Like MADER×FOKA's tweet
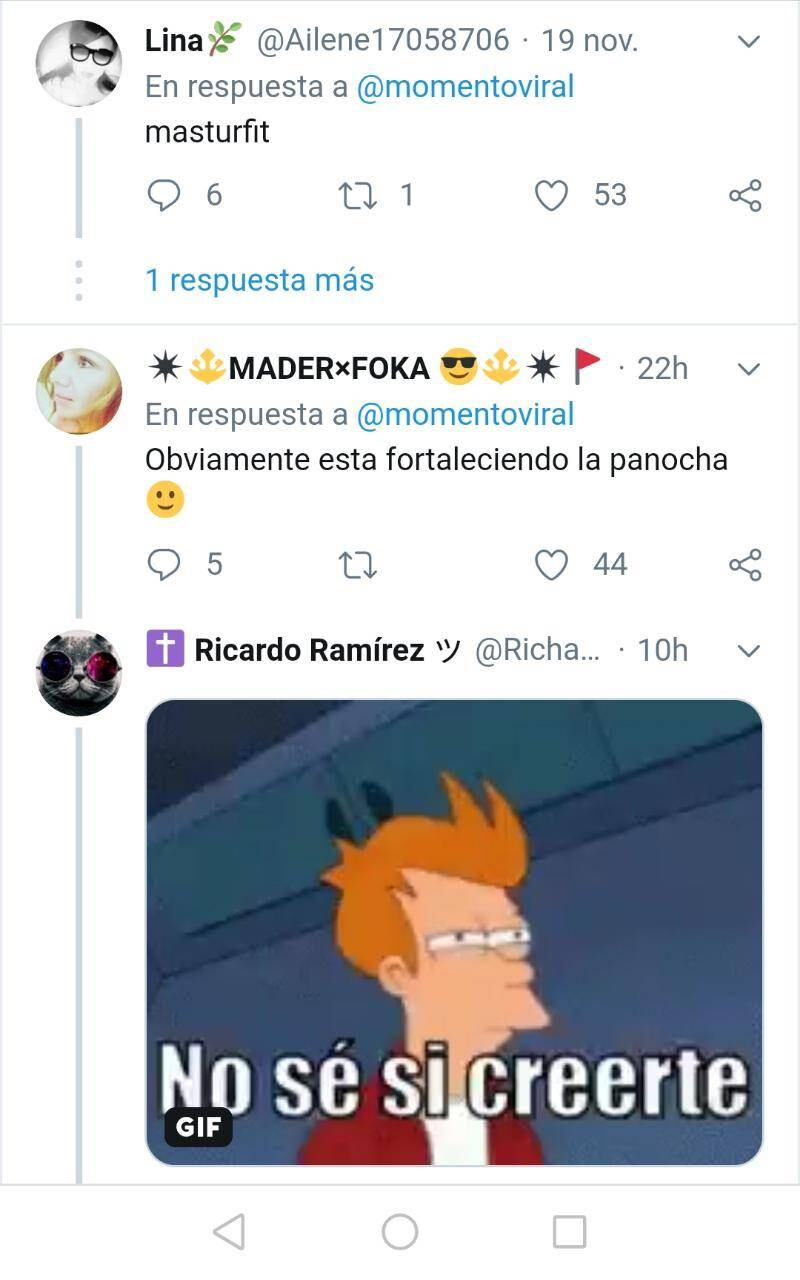Screen dimensions: 800x1280 551,565
